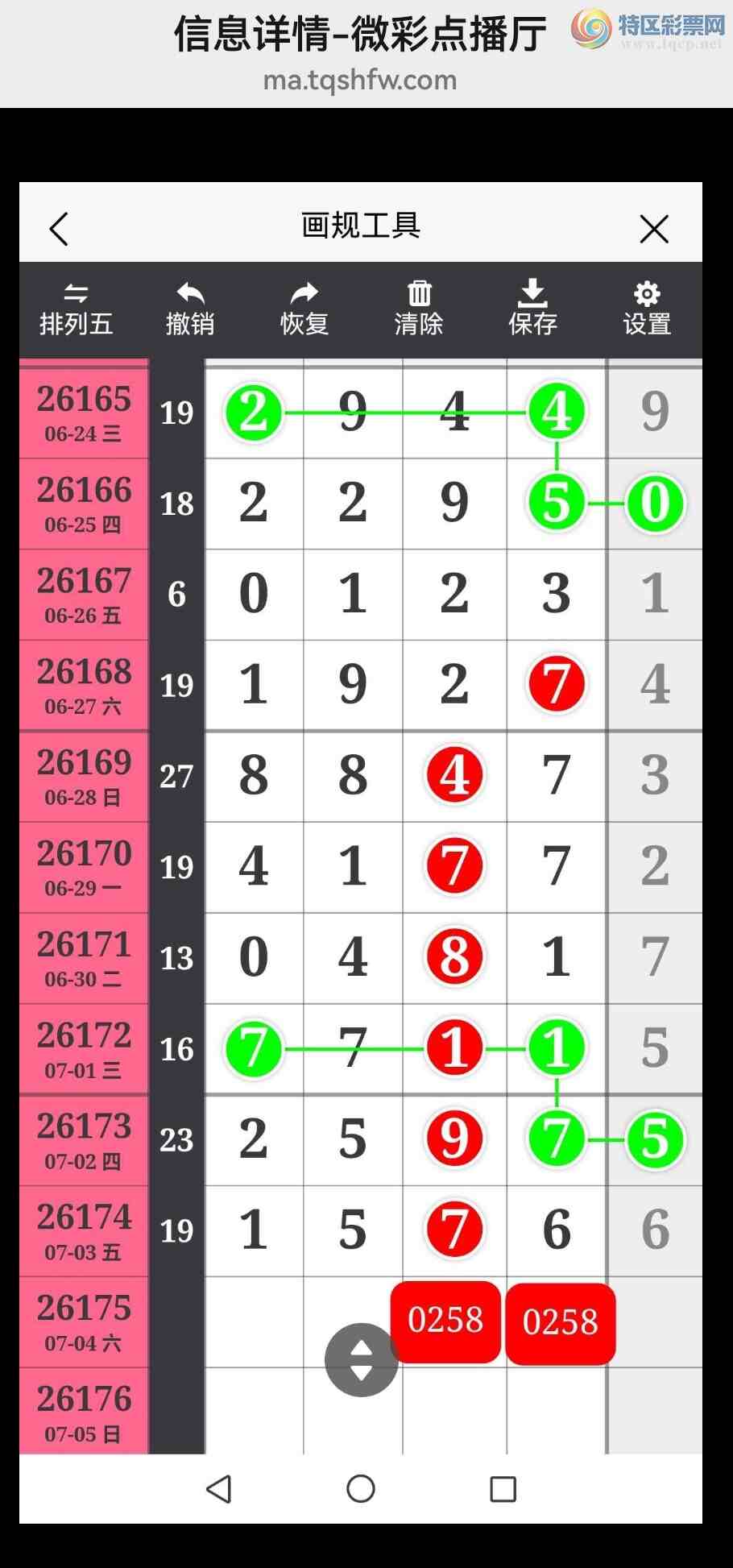This screenshot has height=1568, width=733.
Task: Clear all marks with 清除
Action: point(419,309)
